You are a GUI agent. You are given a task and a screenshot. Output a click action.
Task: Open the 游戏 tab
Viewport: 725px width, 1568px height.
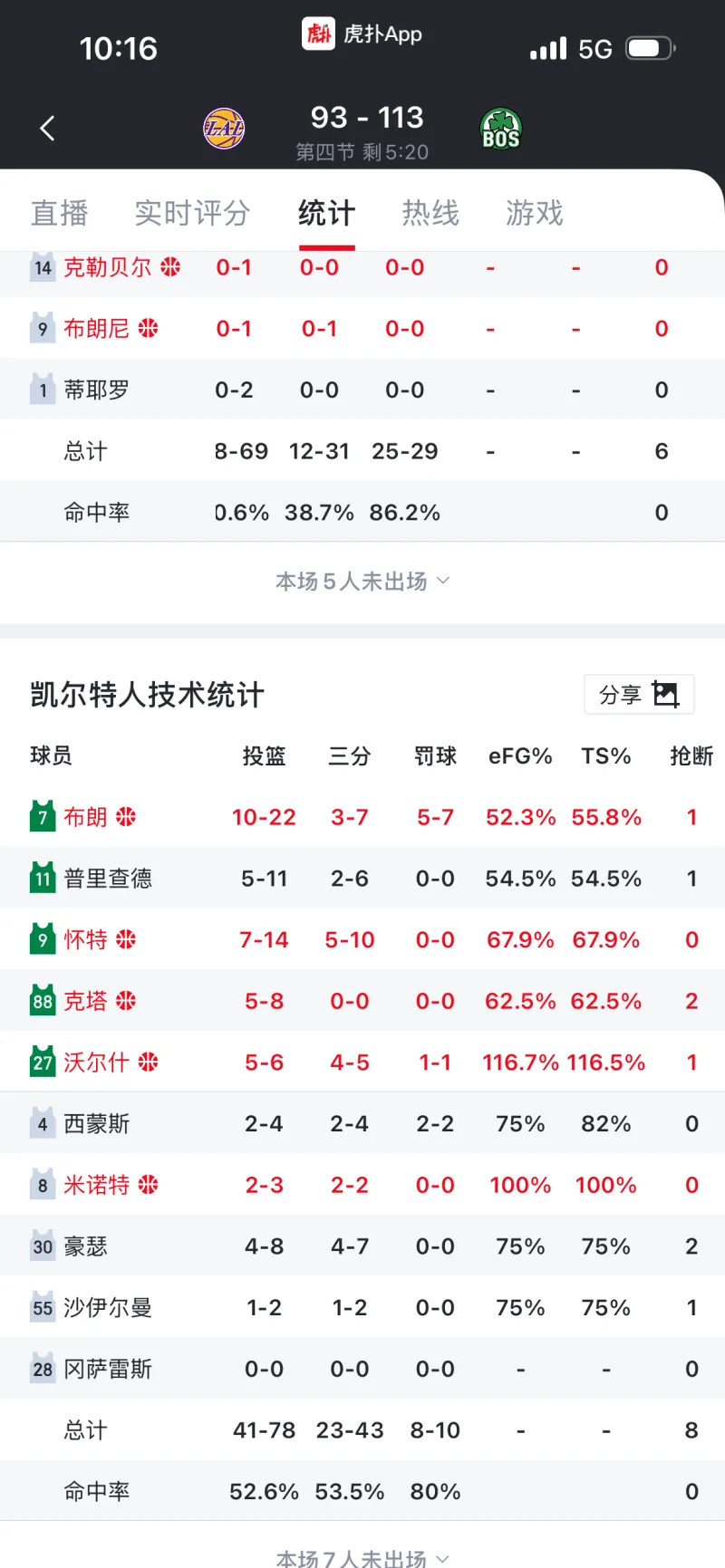[534, 214]
